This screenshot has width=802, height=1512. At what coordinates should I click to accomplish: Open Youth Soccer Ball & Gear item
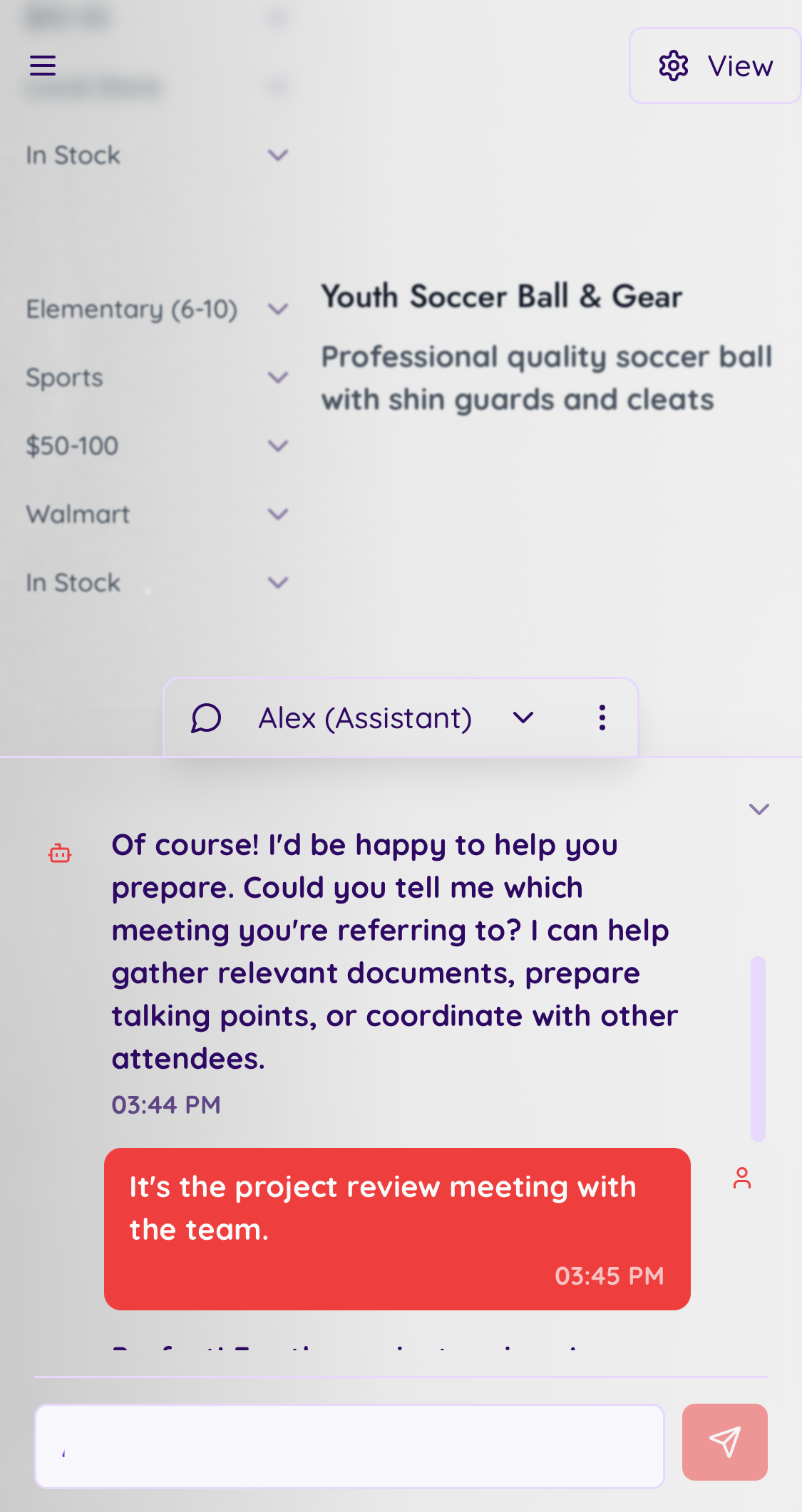tap(501, 296)
